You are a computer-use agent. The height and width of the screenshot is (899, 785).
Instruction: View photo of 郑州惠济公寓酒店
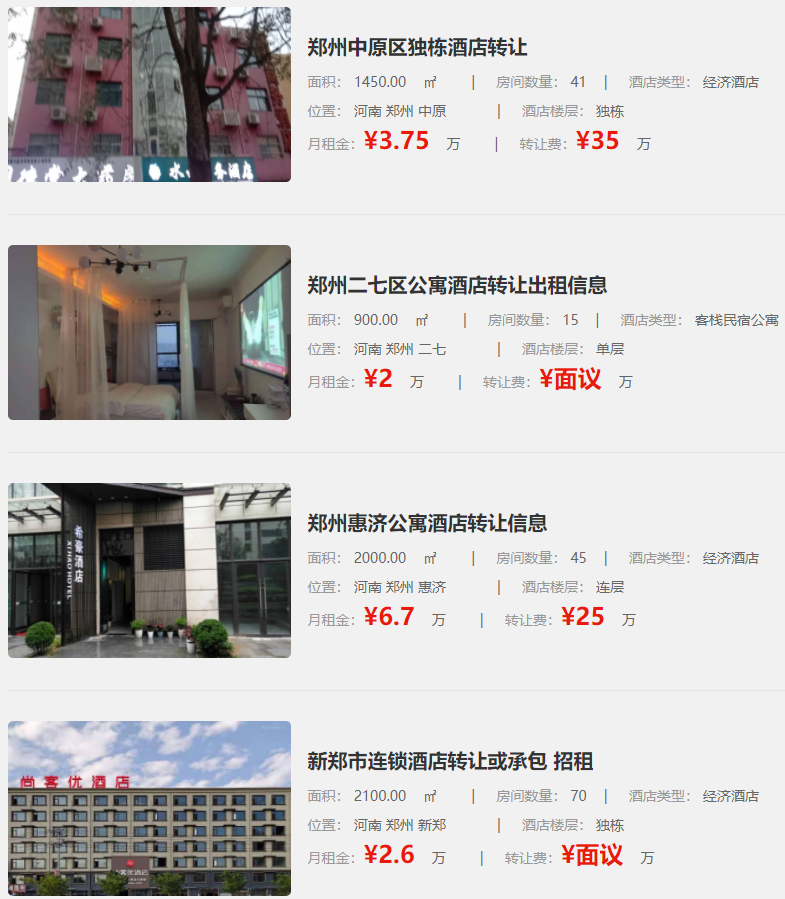[149, 570]
